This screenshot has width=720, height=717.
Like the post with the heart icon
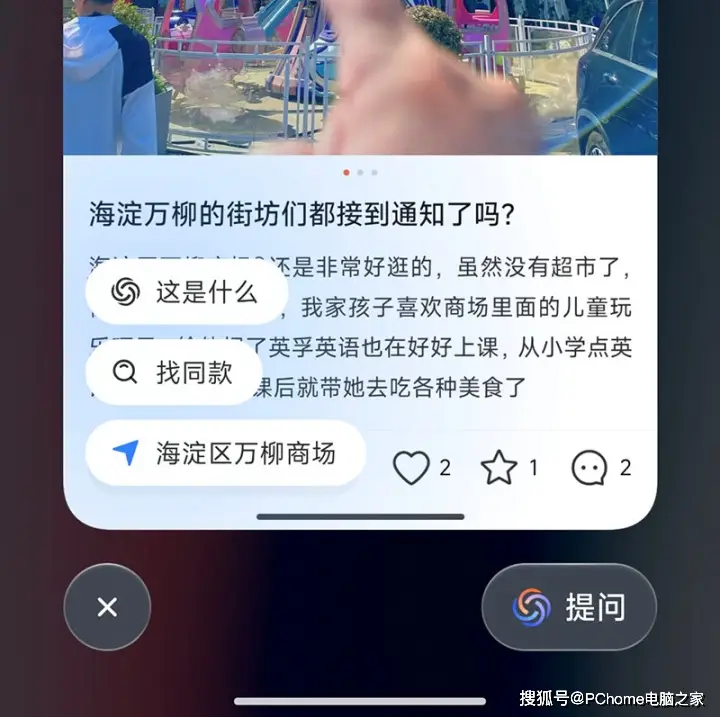point(411,468)
